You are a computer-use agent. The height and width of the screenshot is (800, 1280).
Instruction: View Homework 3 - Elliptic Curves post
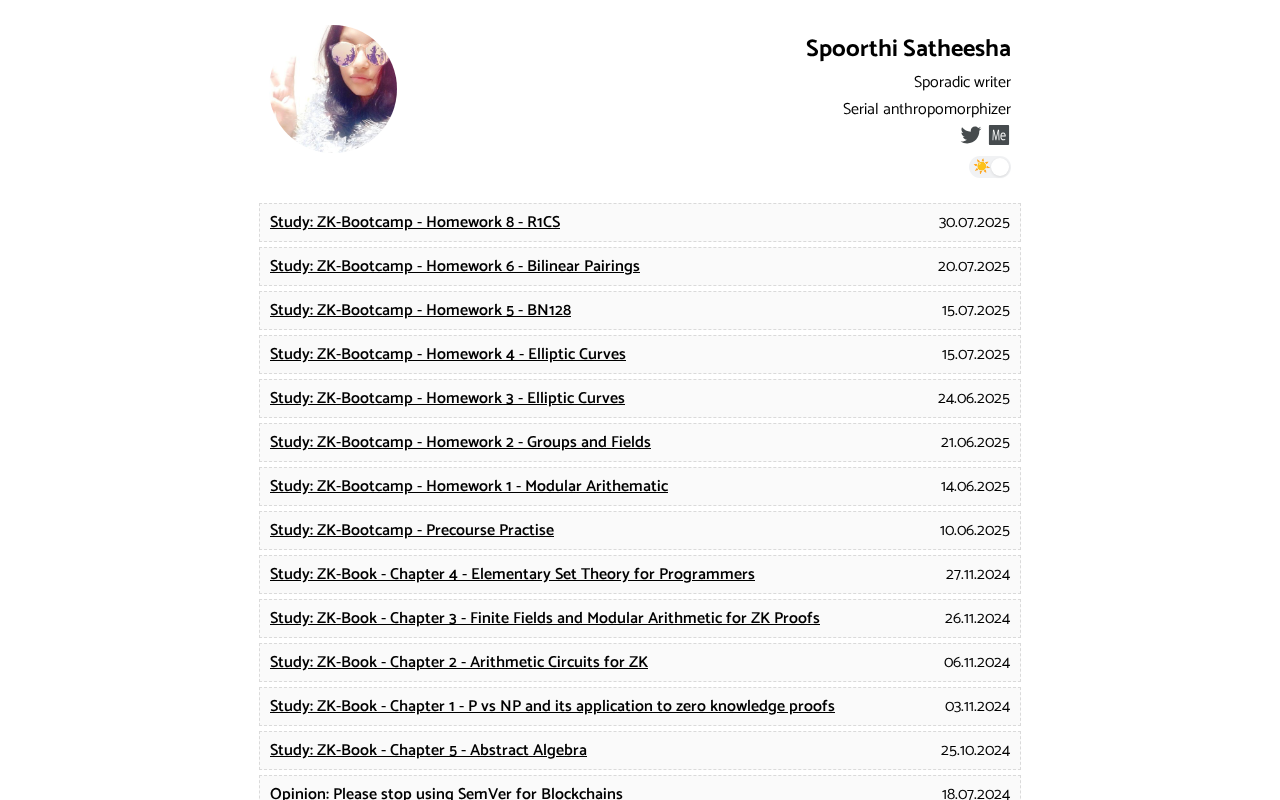click(447, 399)
